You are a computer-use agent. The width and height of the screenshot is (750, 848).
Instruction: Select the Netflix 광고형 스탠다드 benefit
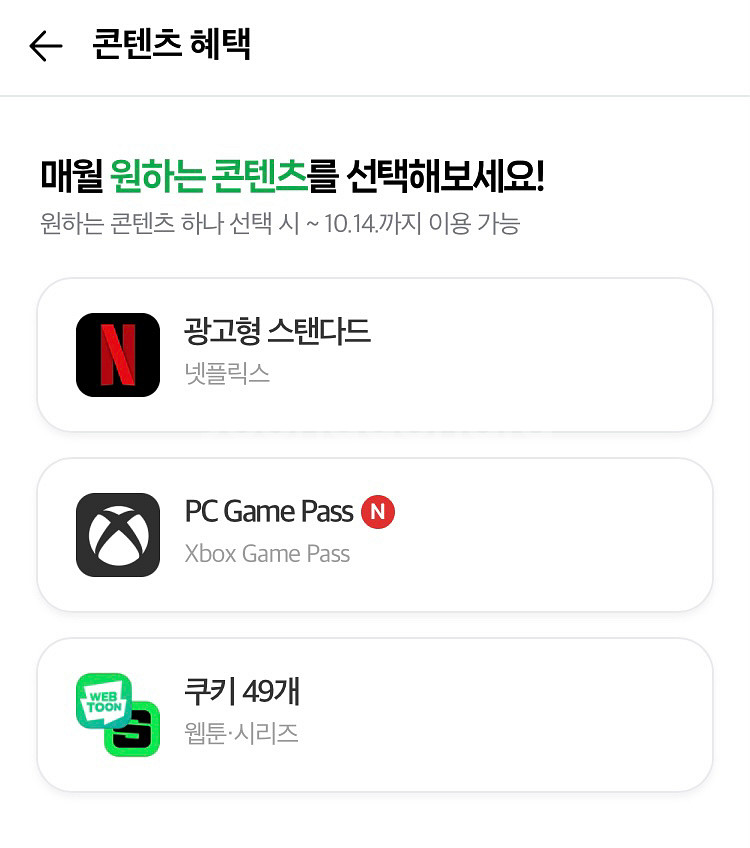374,355
